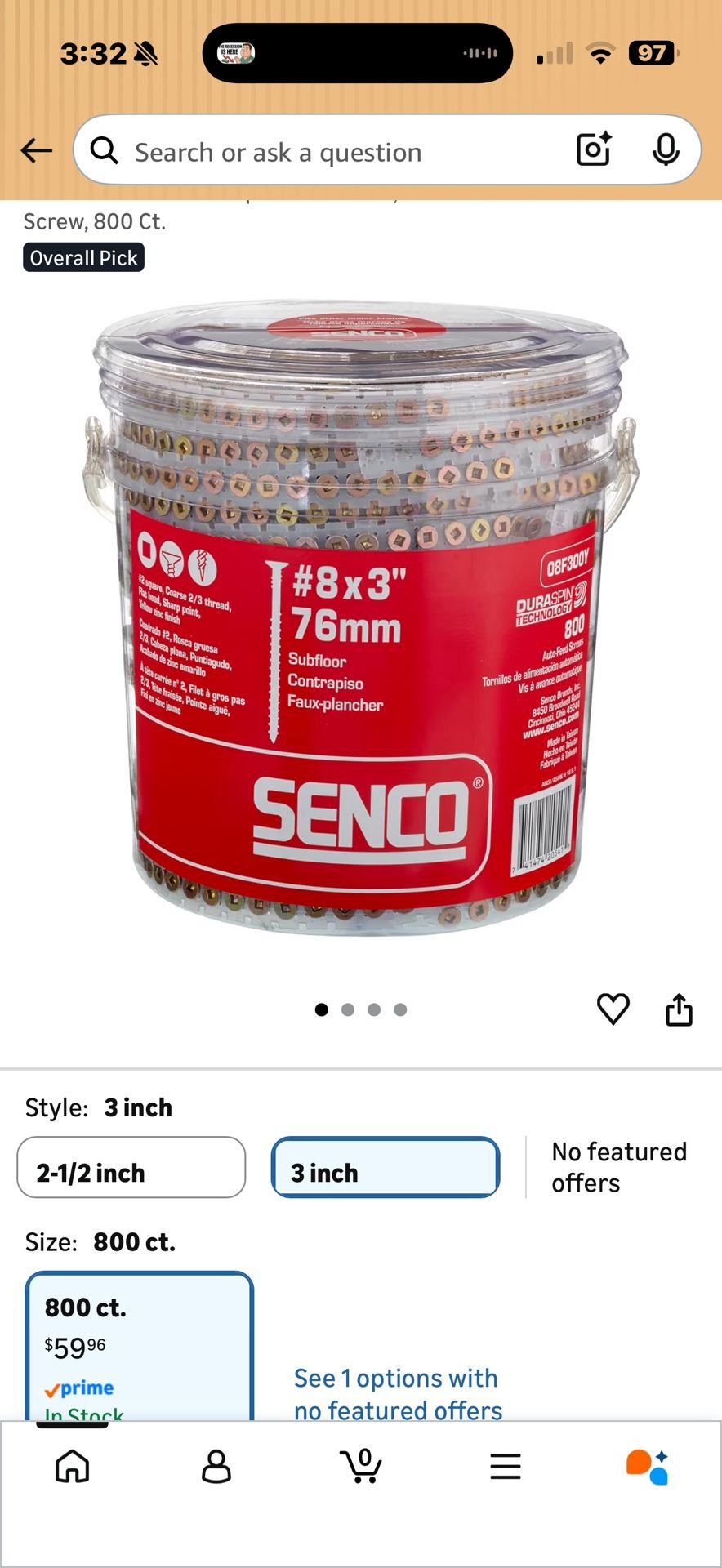The width and height of the screenshot is (722, 1568).
Task: Select the 3 inch style option
Action: click(386, 1168)
